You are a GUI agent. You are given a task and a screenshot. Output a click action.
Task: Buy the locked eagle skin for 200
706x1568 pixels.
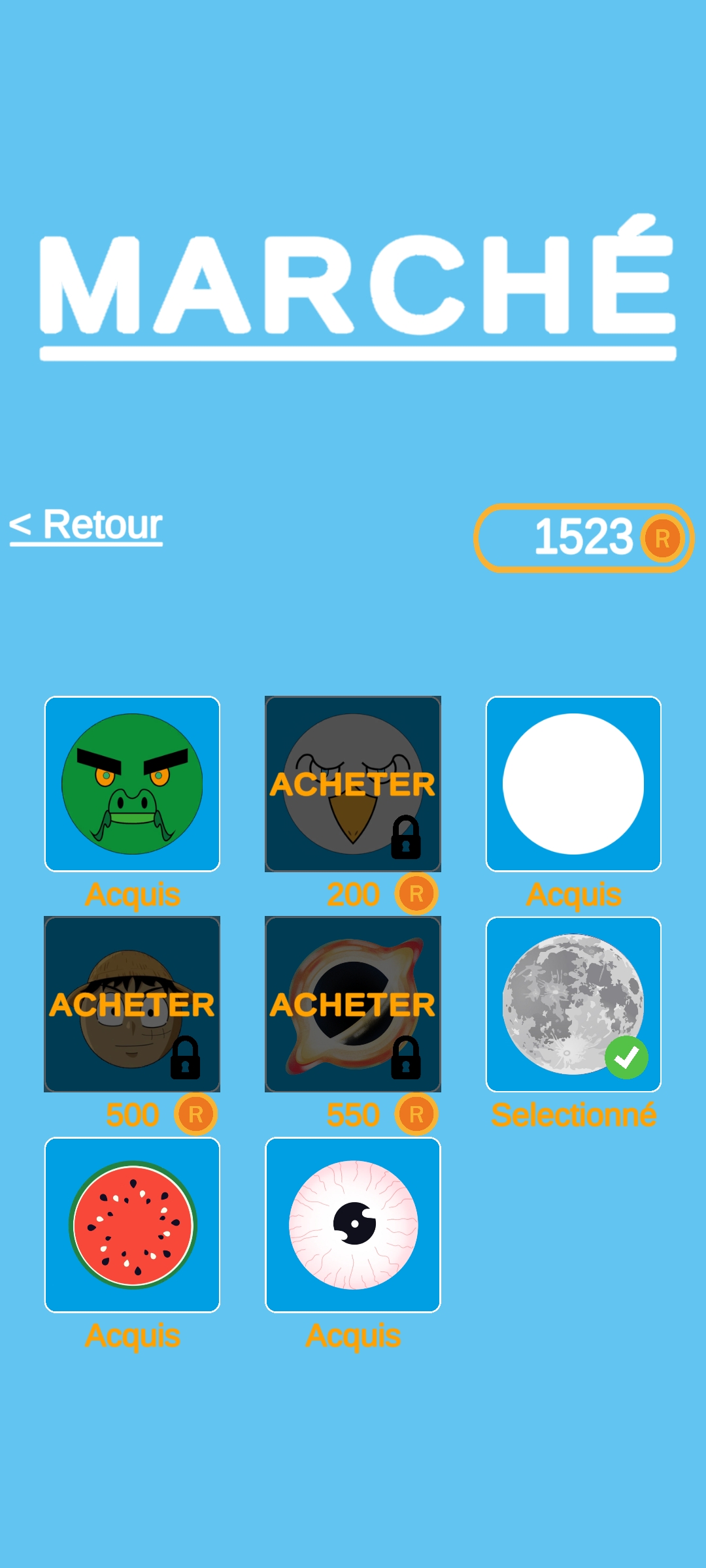353,784
